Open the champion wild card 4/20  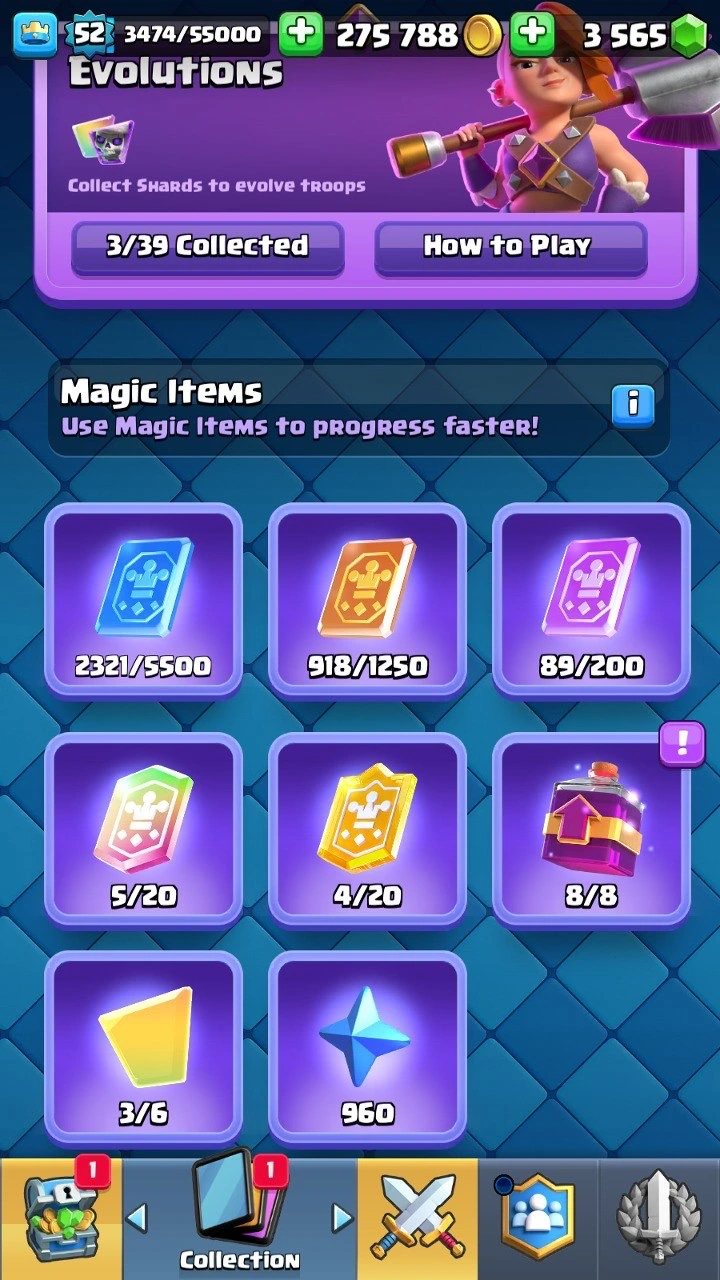[367, 828]
